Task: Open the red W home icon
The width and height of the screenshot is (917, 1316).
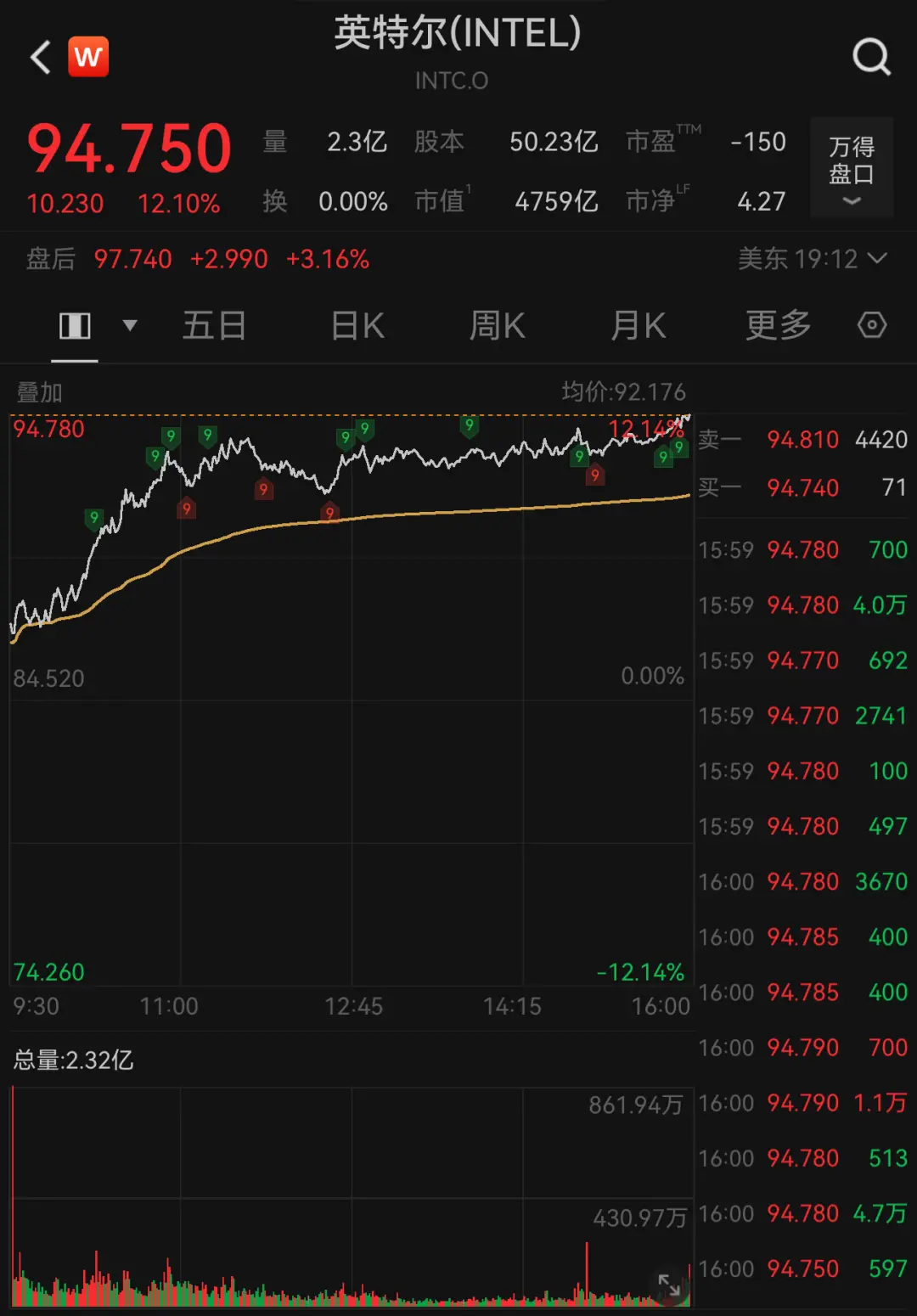Action: tap(88, 57)
